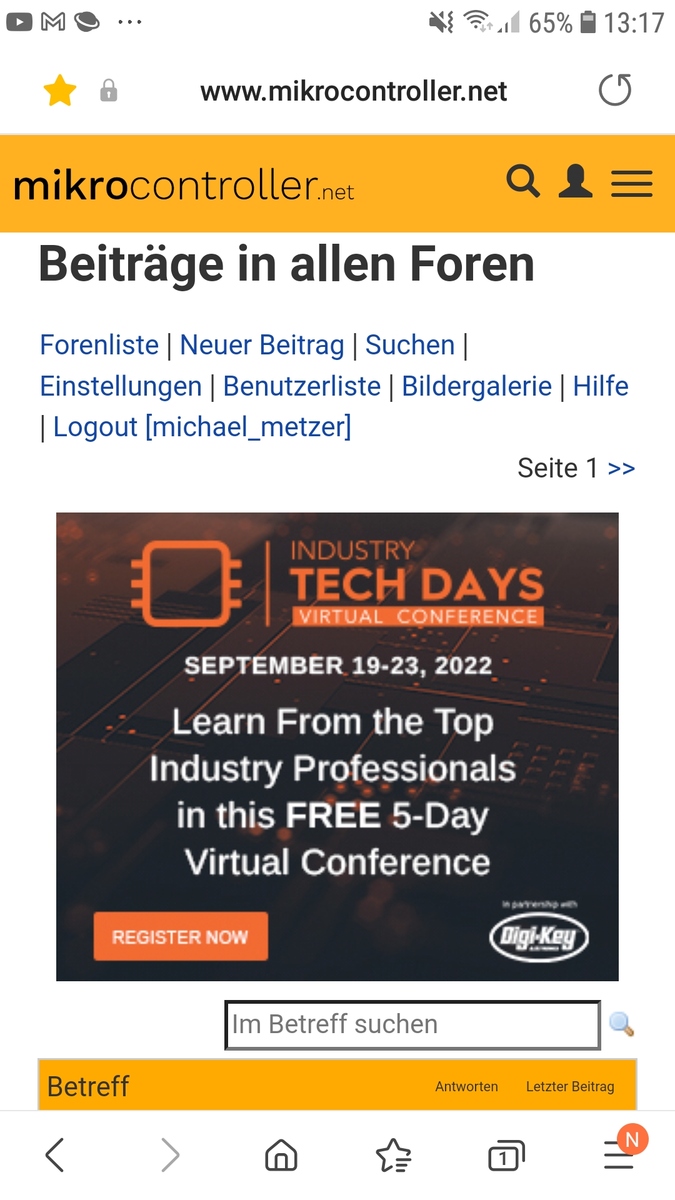Focus the Im Betreff suchen field
Viewport: 675px width, 1200px height.
[x=412, y=1025]
